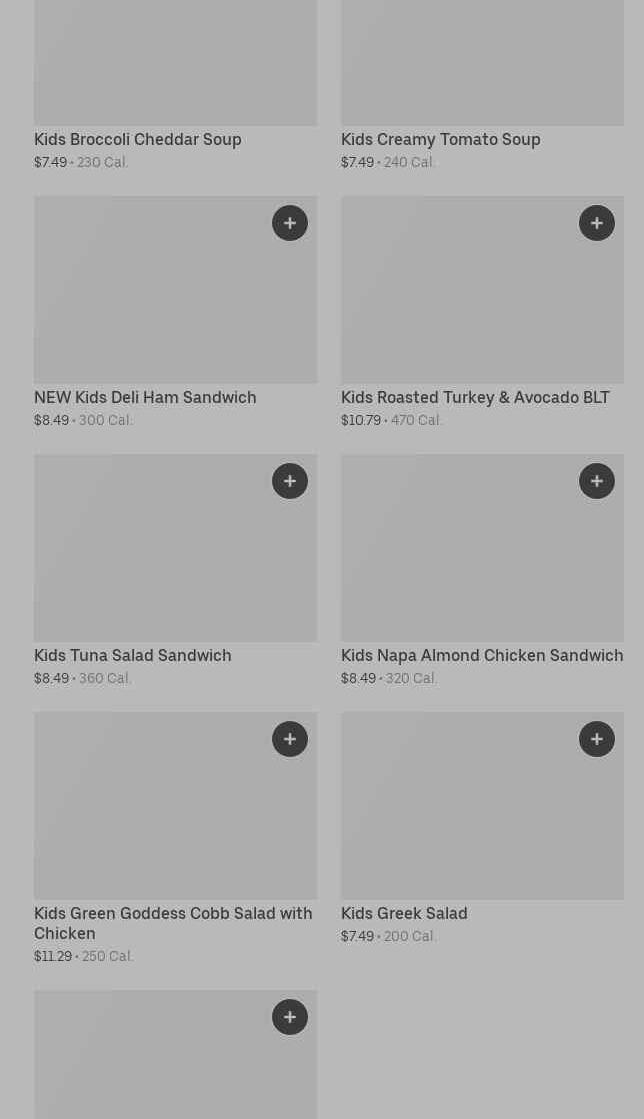View Kids Napa Almond Chicken Sandwich details

[482, 656]
